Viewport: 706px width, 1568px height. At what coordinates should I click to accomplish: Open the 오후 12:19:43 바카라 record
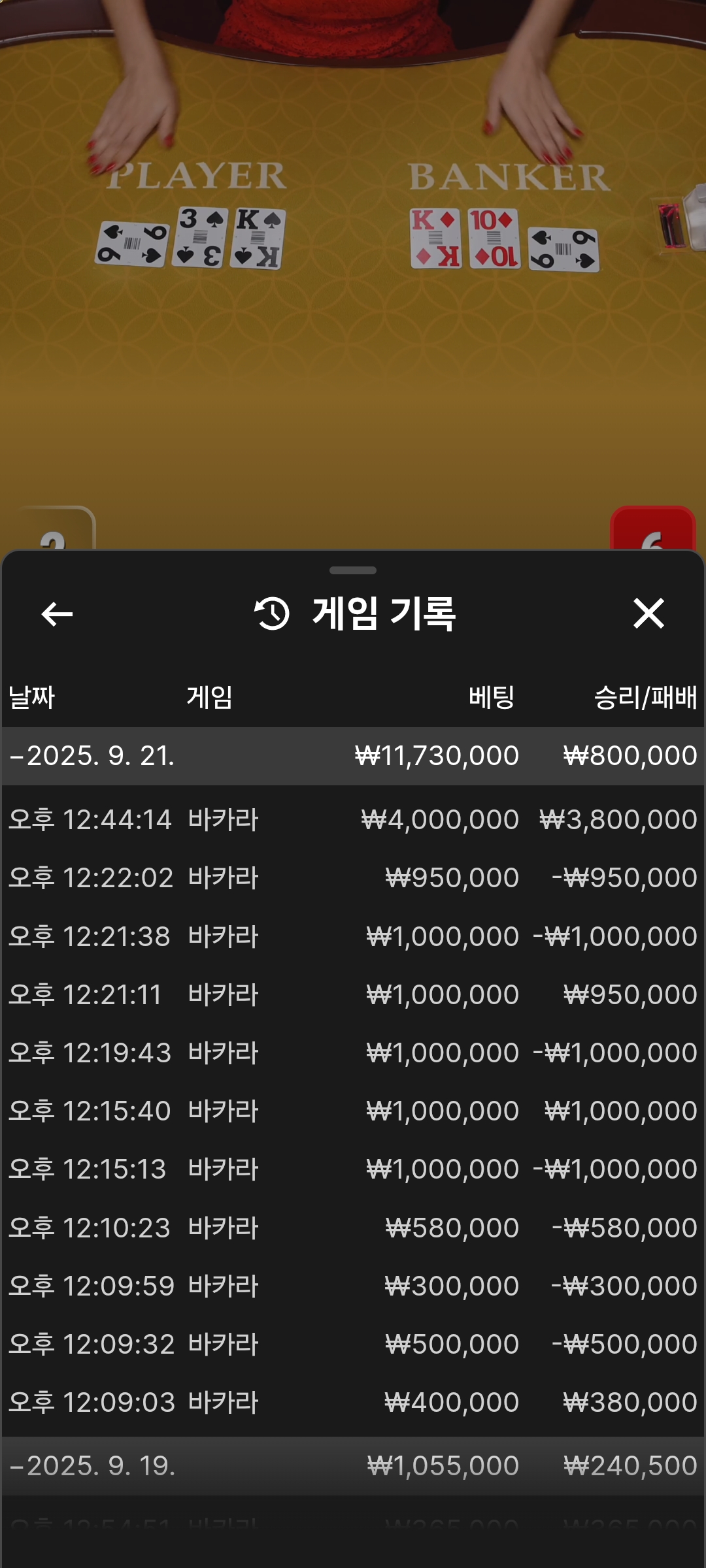tap(353, 1053)
